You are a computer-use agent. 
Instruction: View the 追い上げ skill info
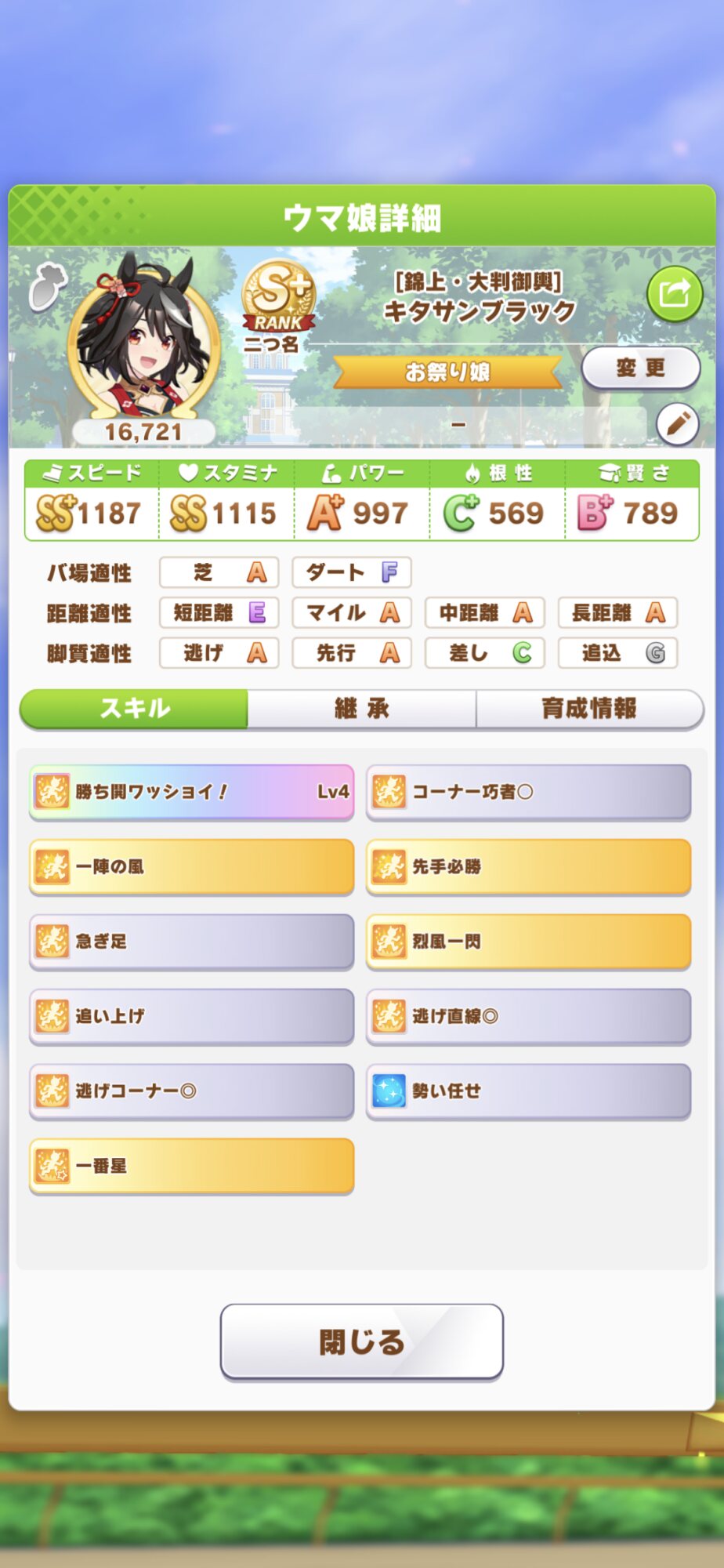(x=191, y=1016)
